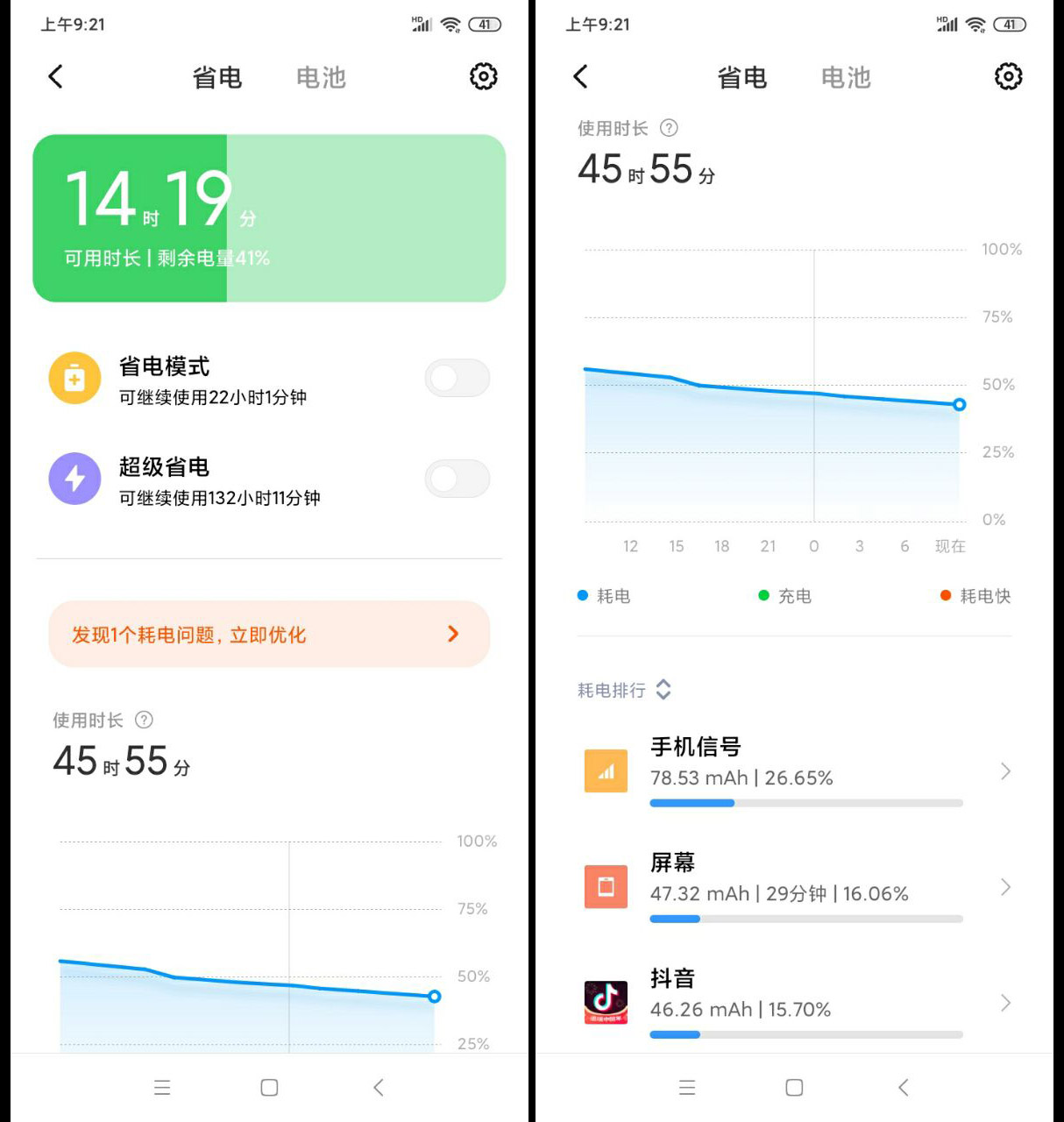
Task: Select the 手机信号 signal icon
Action: [605, 770]
